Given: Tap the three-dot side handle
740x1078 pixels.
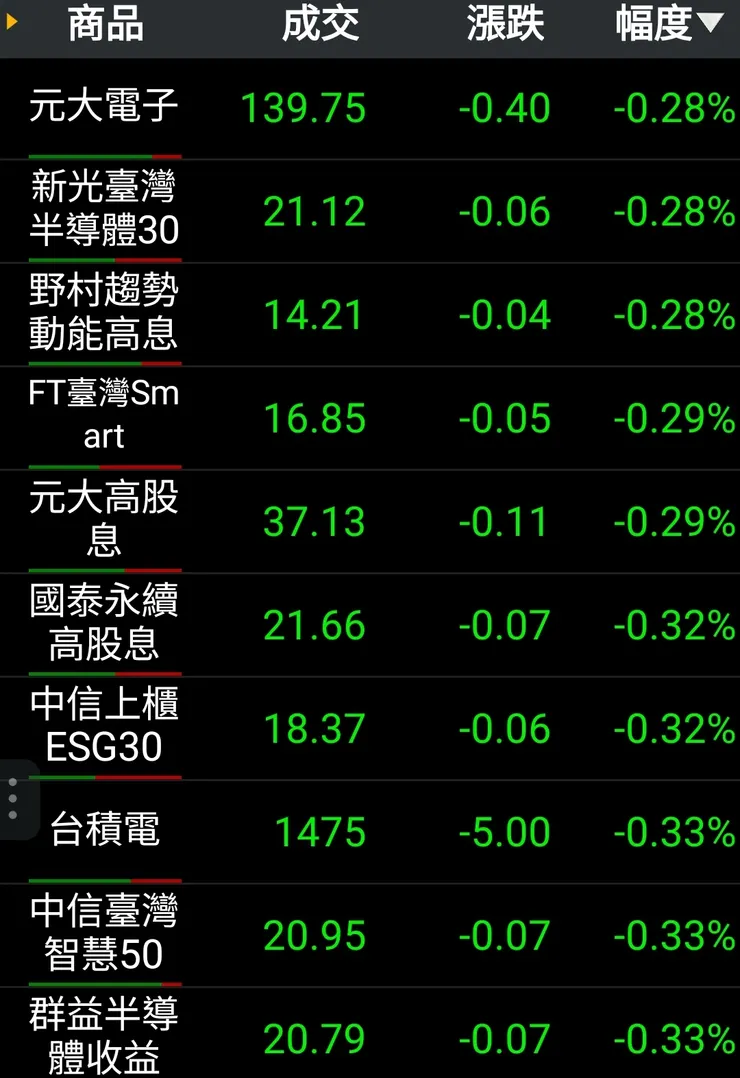Looking at the screenshot, I should (x=13, y=800).
